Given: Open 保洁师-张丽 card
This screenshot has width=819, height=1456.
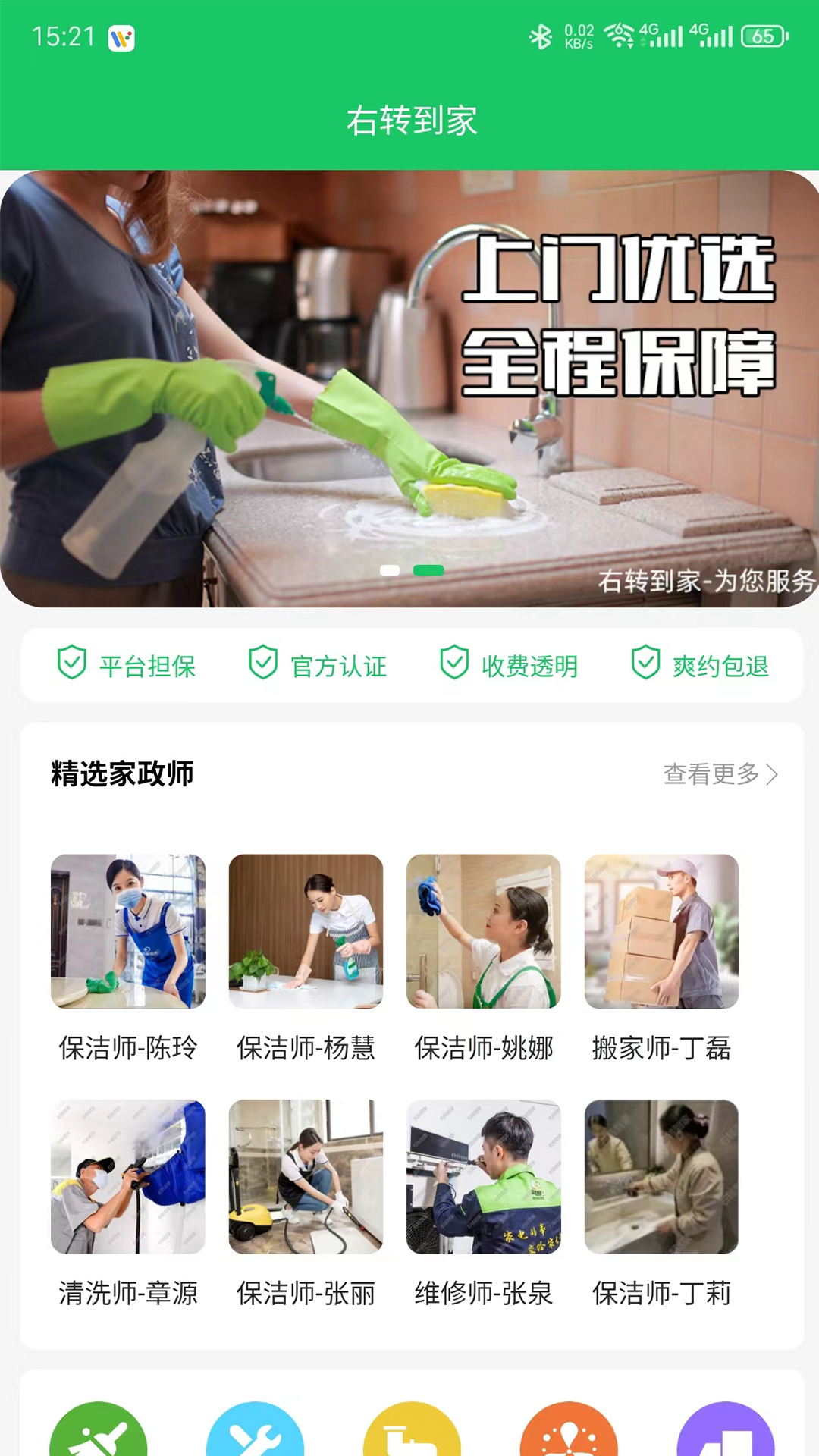Looking at the screenshot, I should point(306,1176).
